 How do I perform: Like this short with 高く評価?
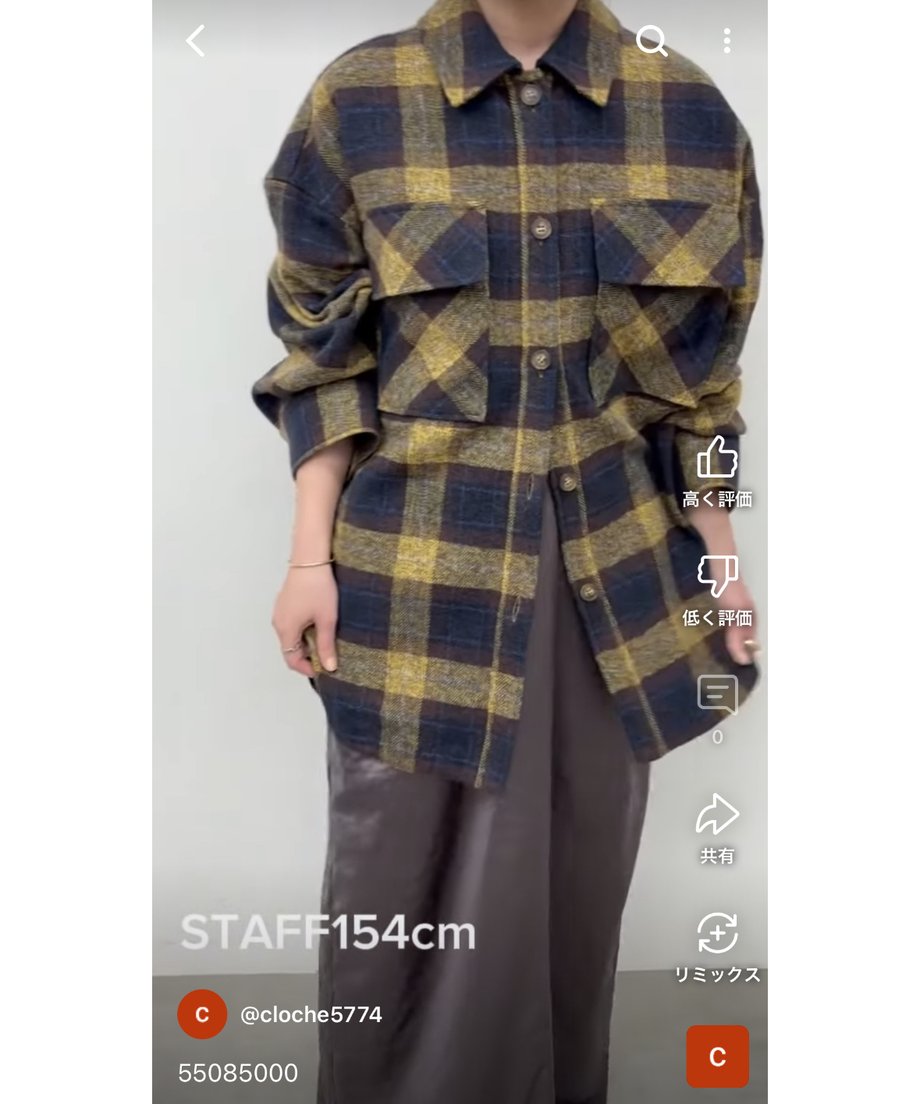[x=717, y=459]
